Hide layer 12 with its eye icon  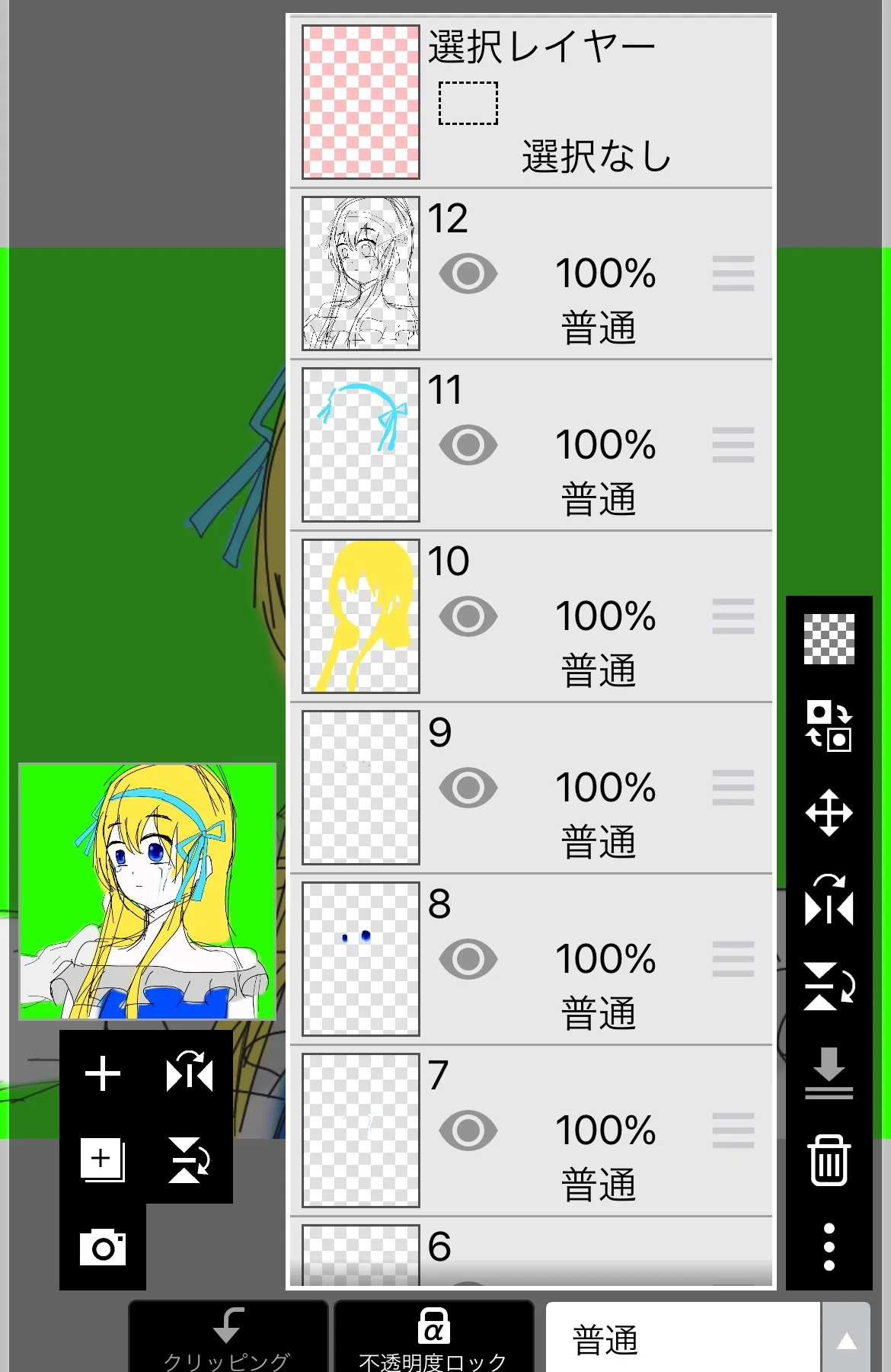point(468,273)
